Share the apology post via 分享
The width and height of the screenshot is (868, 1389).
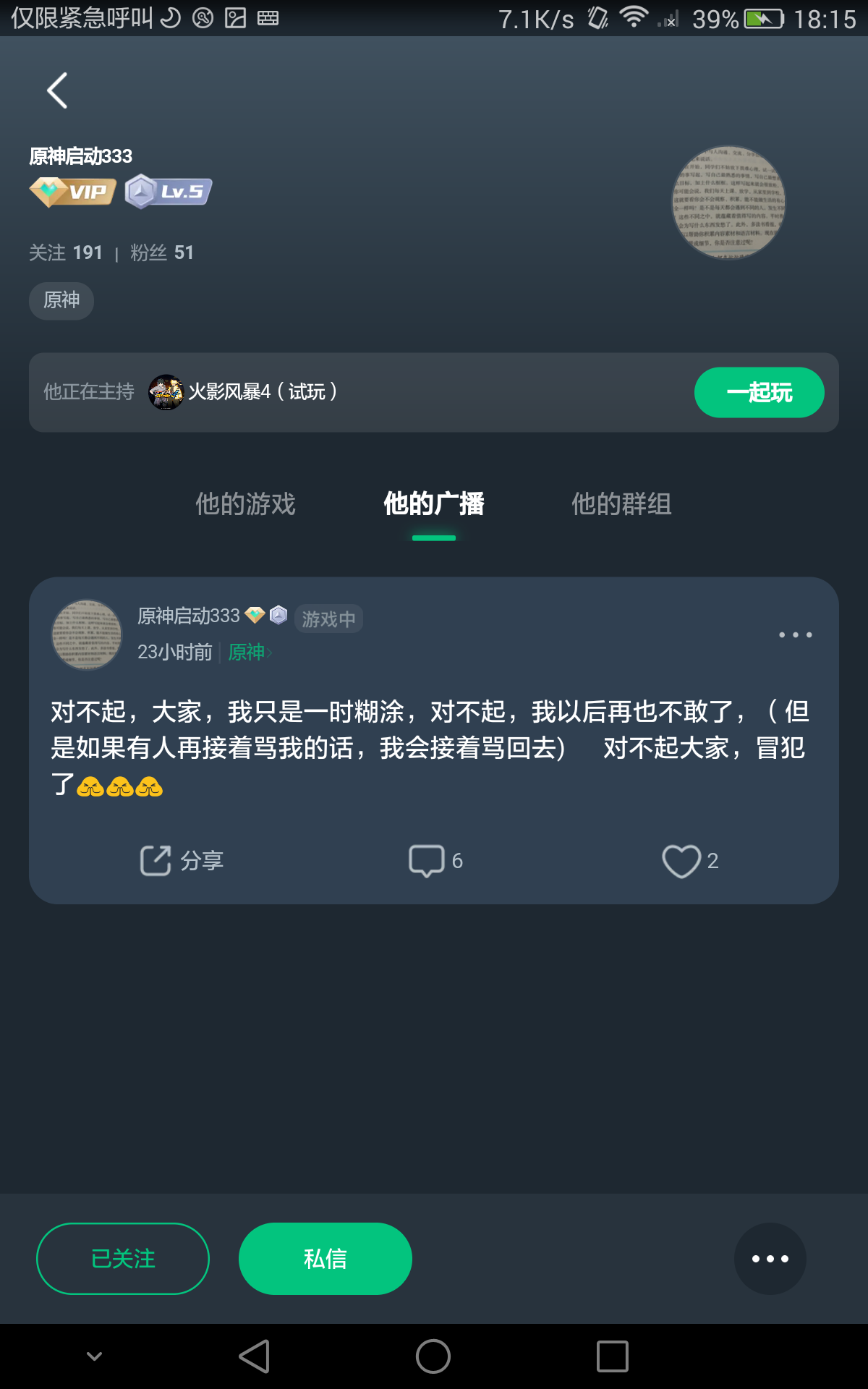(182, 861)
